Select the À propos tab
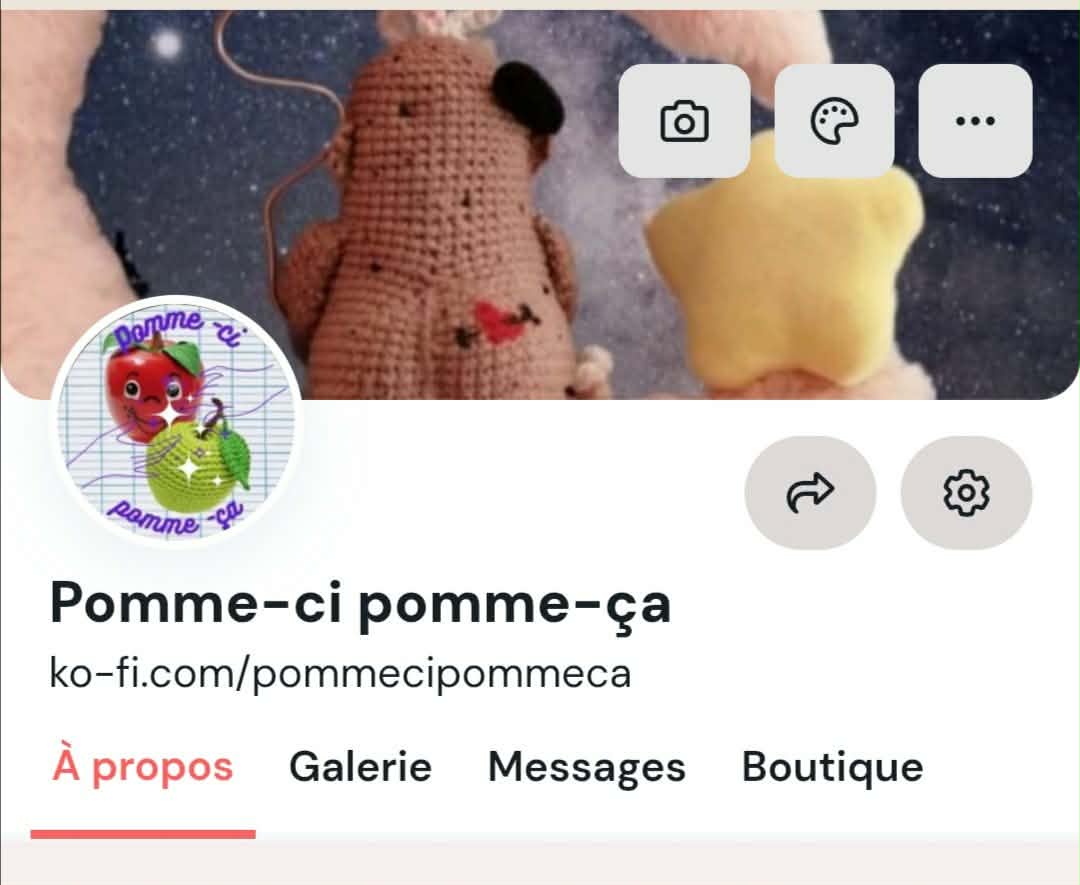This screenshot has width=1080, height=885. tap(142, 768)
